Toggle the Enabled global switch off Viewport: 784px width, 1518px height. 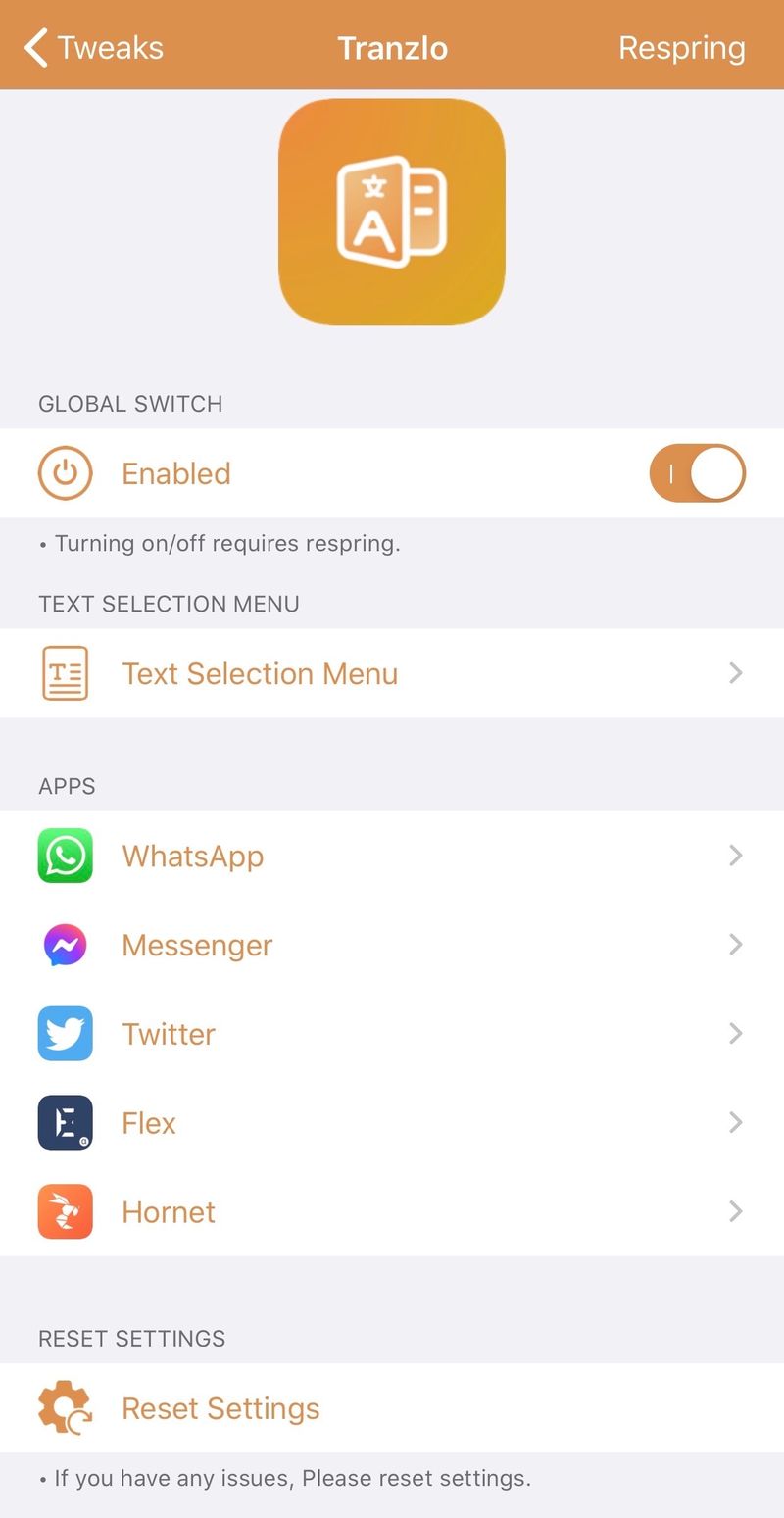pos(697,473)
